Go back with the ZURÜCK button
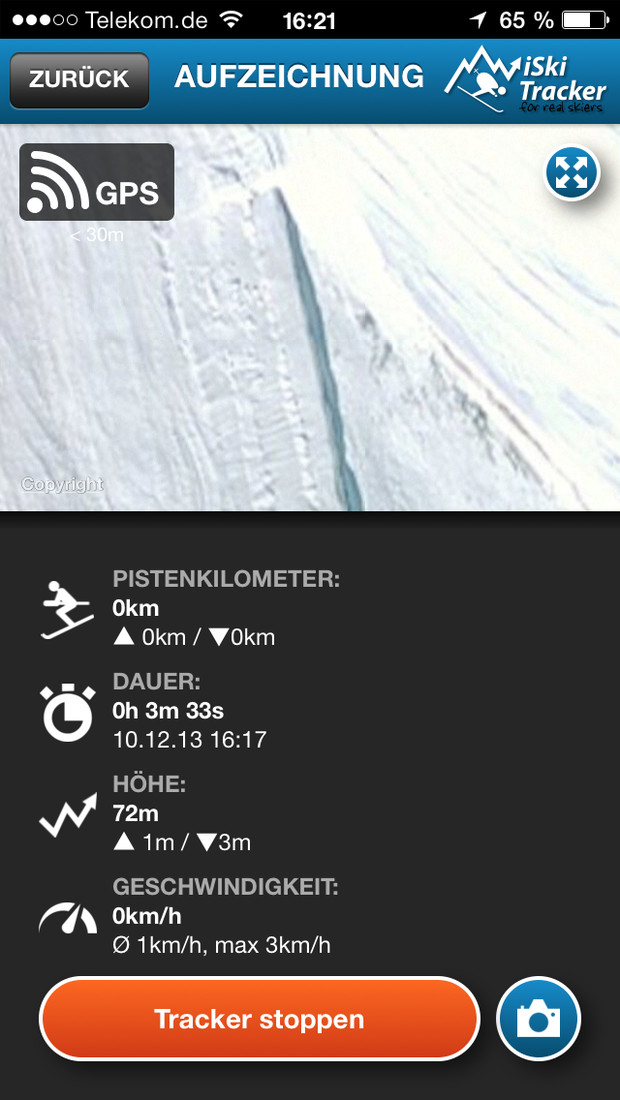 [x=79, y=80]
